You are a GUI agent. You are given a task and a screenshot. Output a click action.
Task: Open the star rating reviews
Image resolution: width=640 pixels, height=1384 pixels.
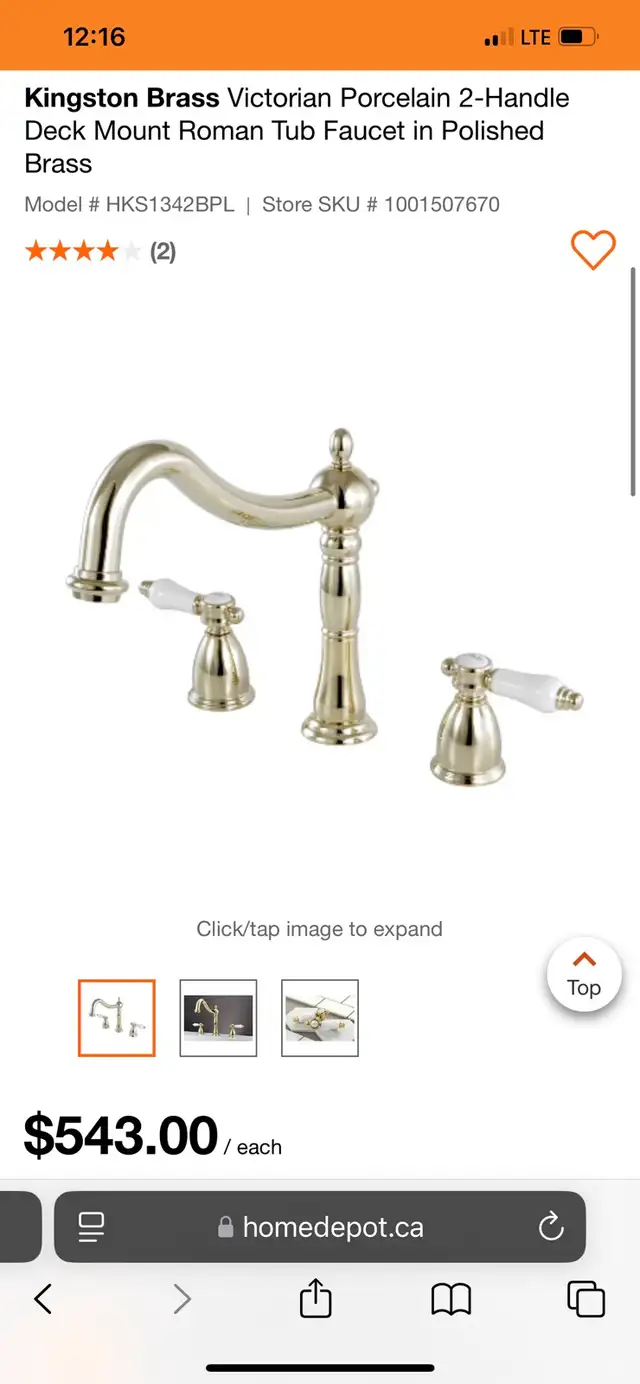pyautogui.click(x=100, y=252)
